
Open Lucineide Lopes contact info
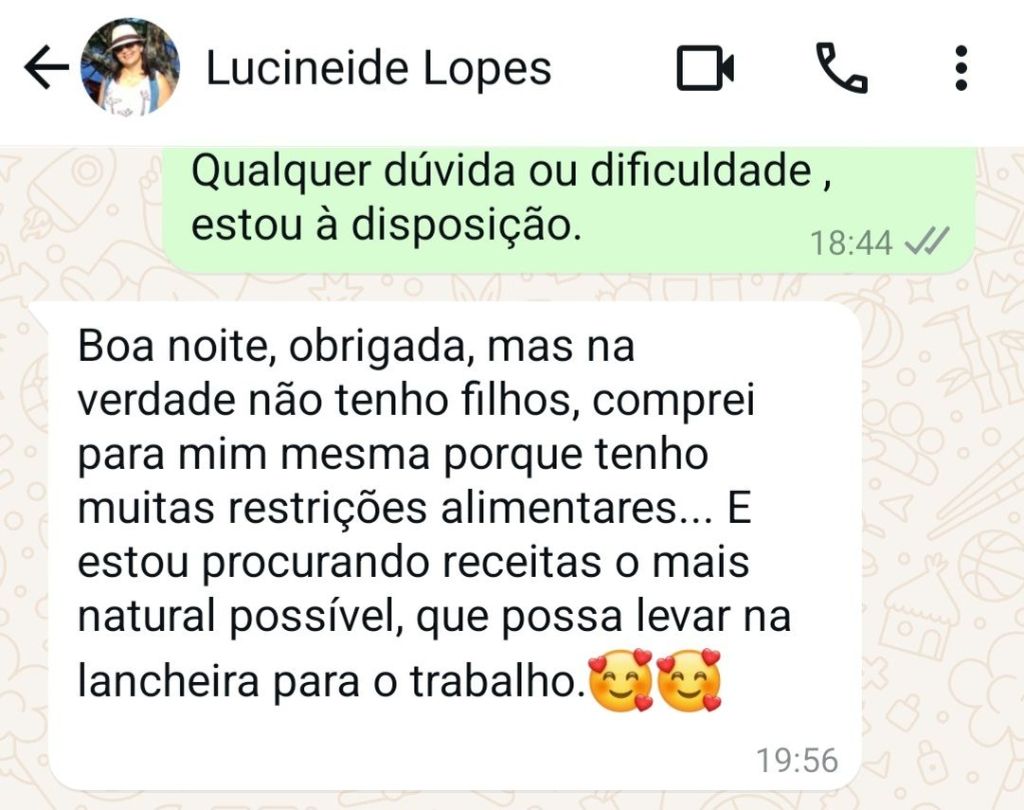[x=378, y=68]
